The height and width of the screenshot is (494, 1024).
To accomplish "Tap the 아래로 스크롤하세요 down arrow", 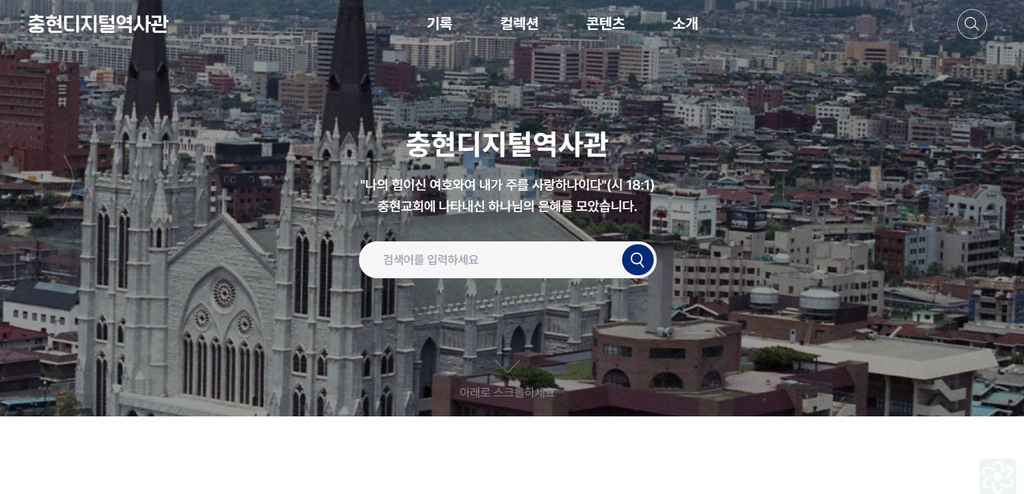I will tap(507, 367).
